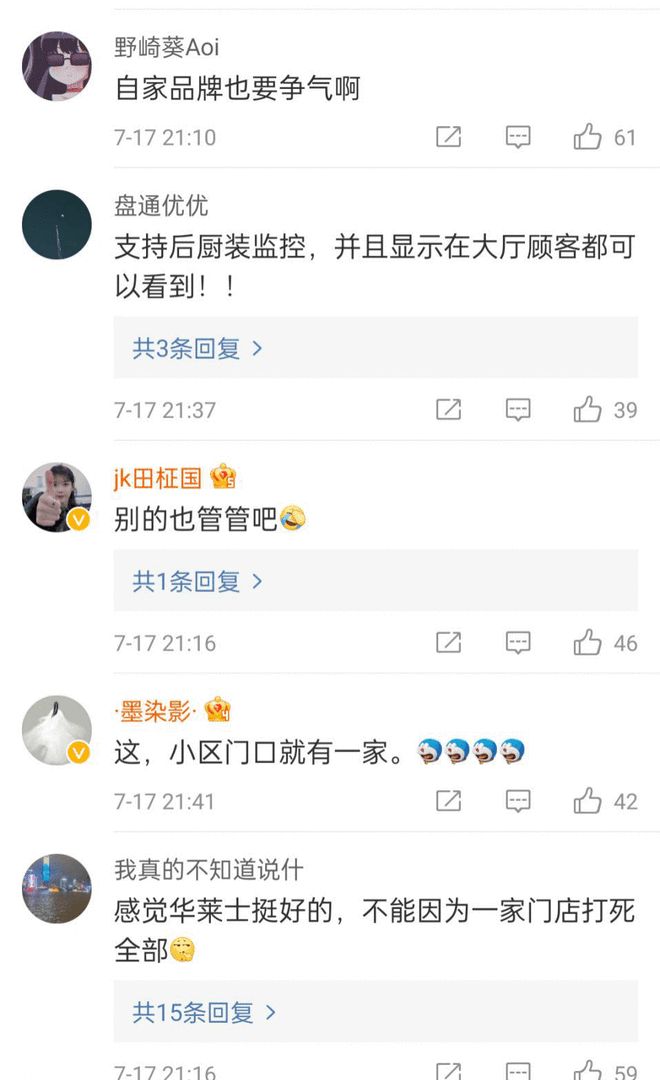Share jk田柾国's comment
This screenshot has width=660, height=1080.
click(x=449, y=642)
